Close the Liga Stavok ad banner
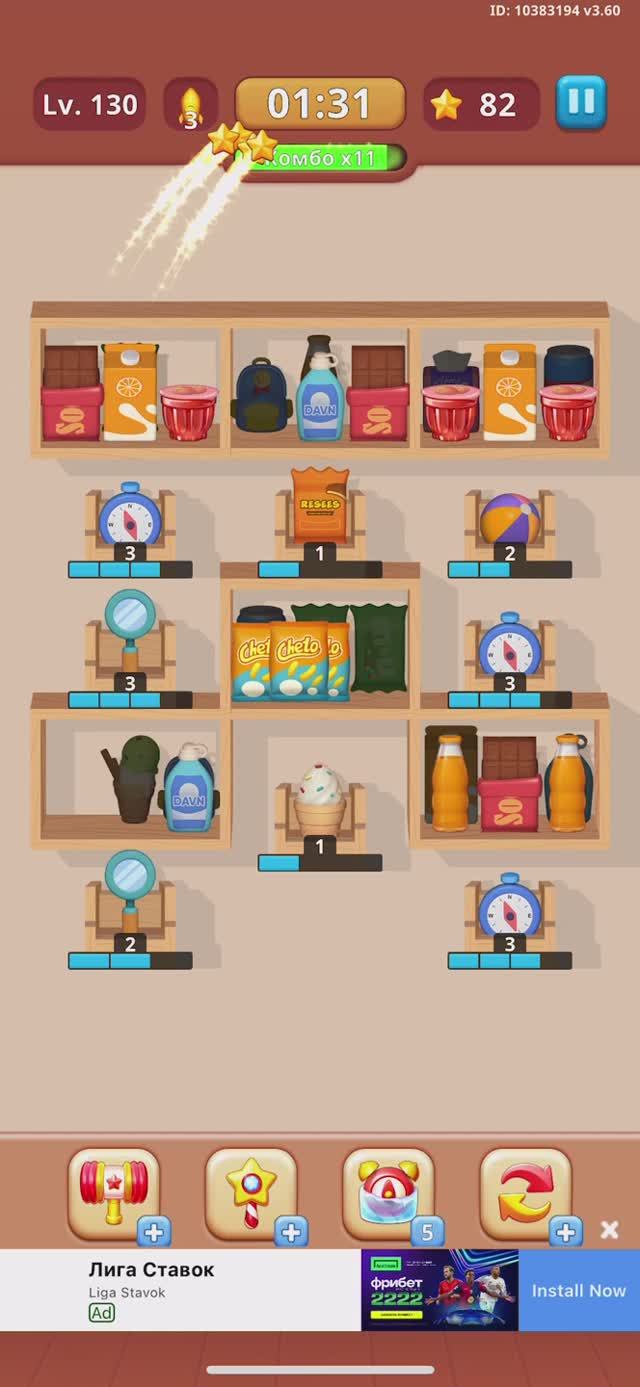Screen dimensions: 640x1387 coord(609,1230)
